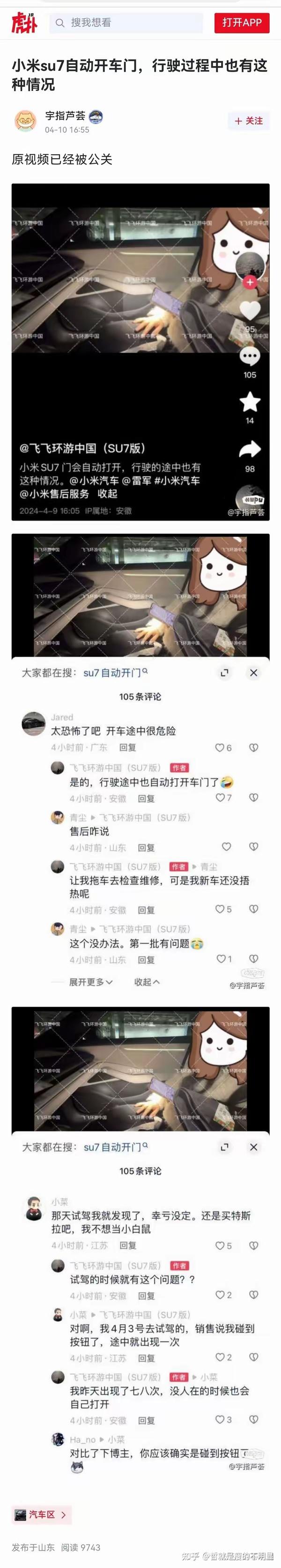View the first post image with video caption
The image size is (281, 1568).
pos(140,352)
